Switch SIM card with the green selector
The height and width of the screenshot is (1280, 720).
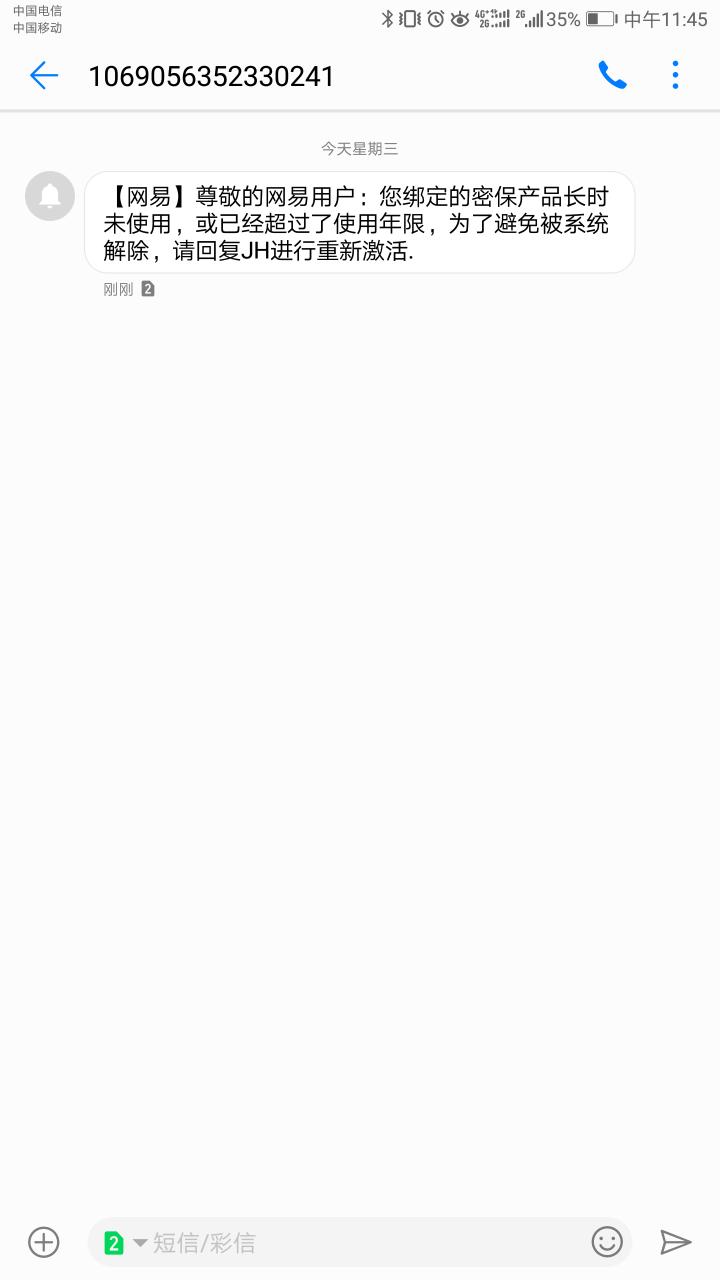pos(124,1243)
